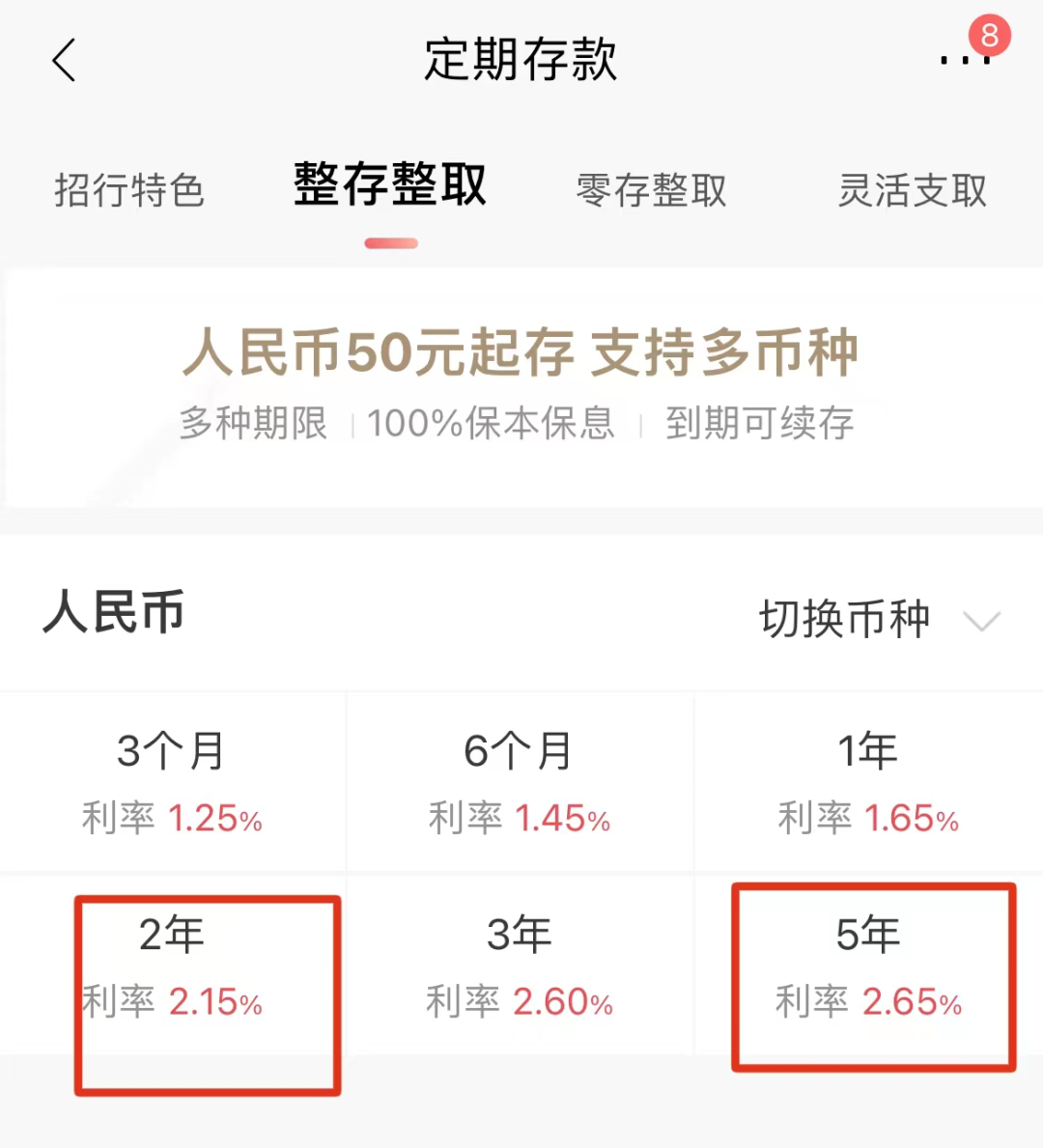Switch to the 灵活支取 tab
Viewport: 1043px width, 1148px height.
(x=912, y=191)
